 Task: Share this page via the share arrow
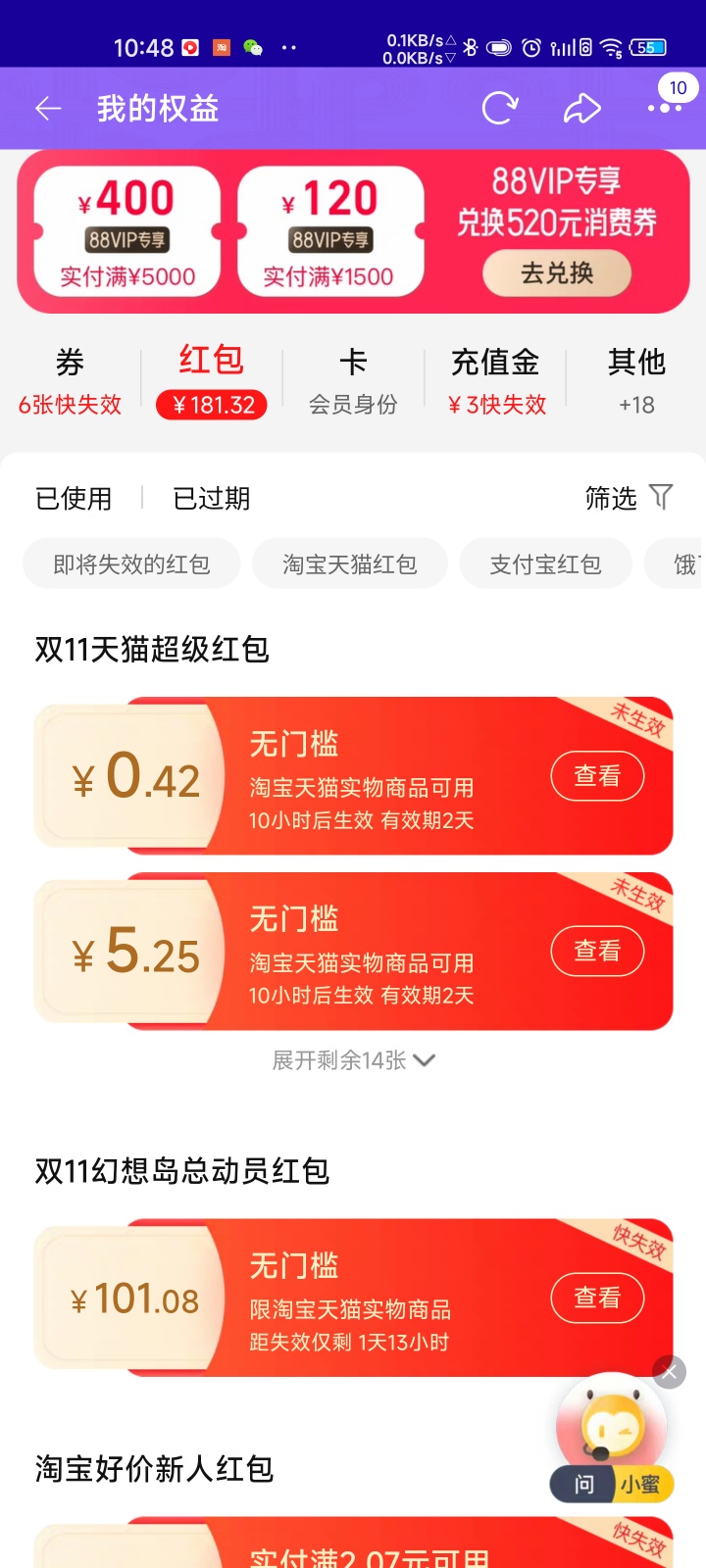click(x=581, y=108)
